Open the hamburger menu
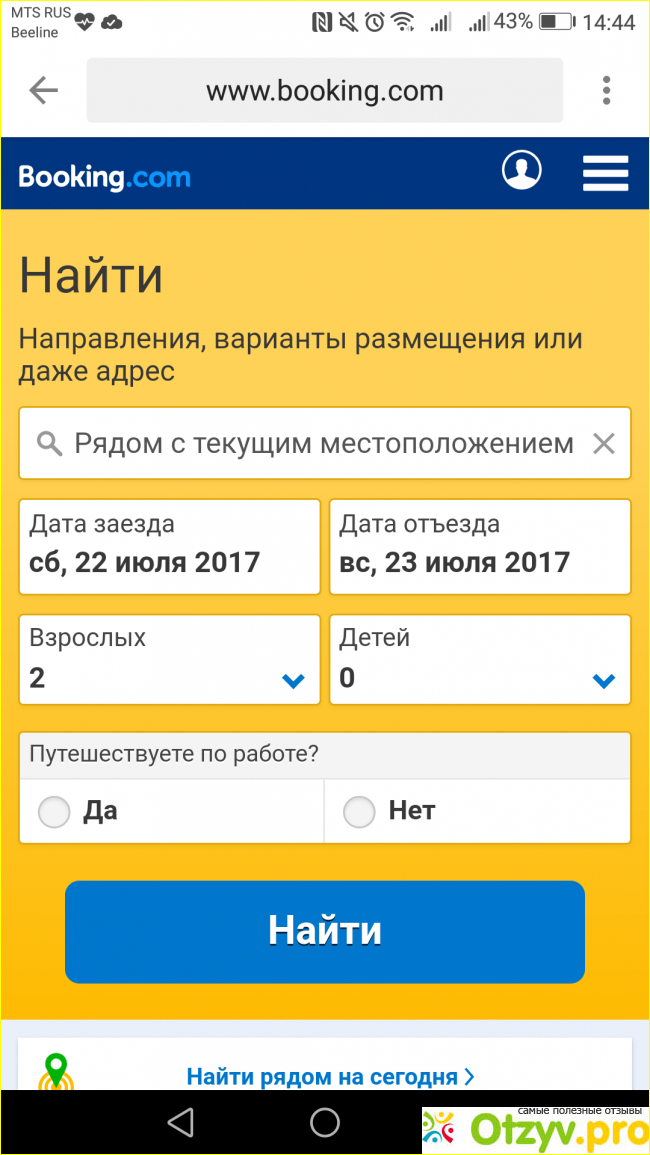Screen dimensions: 650x1155 [x=605, y=173]
